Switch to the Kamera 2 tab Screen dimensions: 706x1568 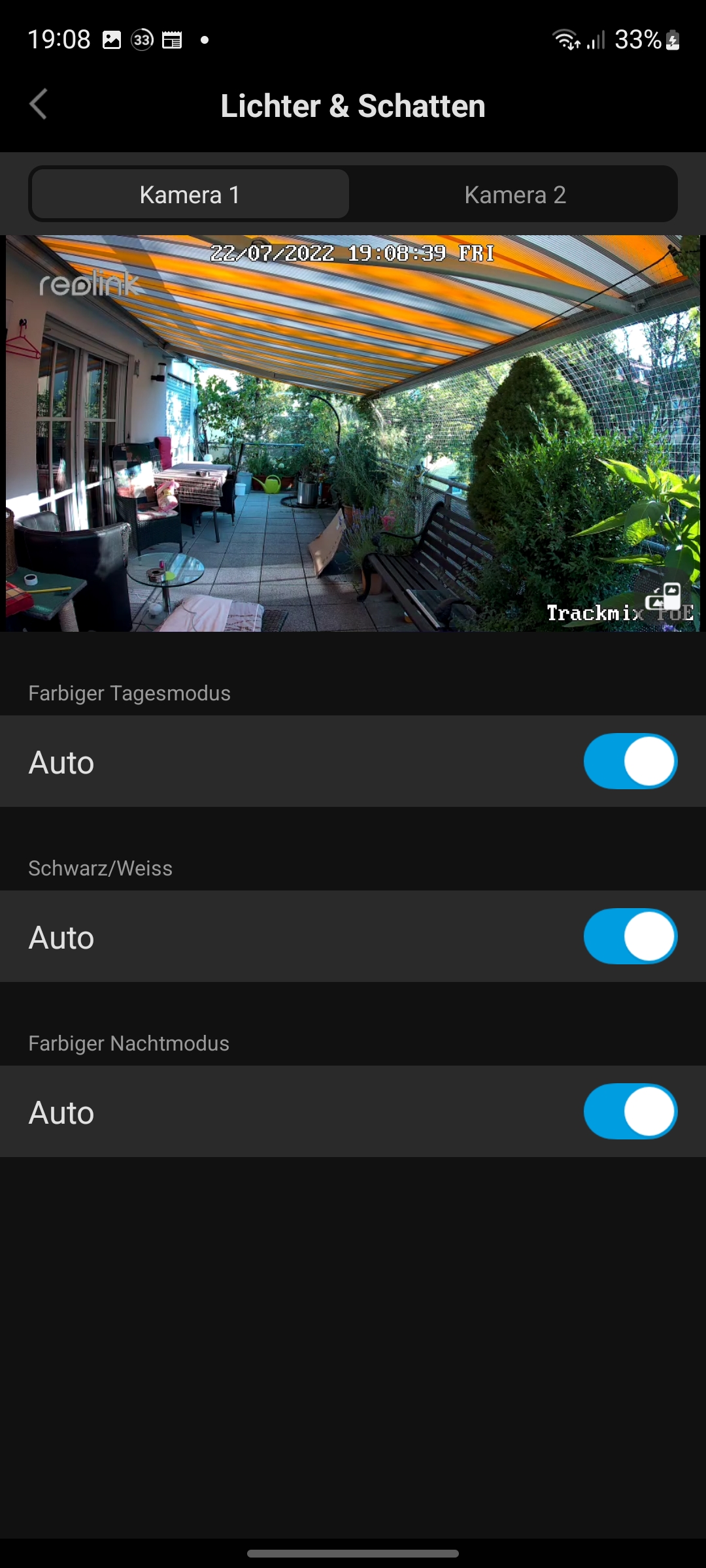[514, 195]
